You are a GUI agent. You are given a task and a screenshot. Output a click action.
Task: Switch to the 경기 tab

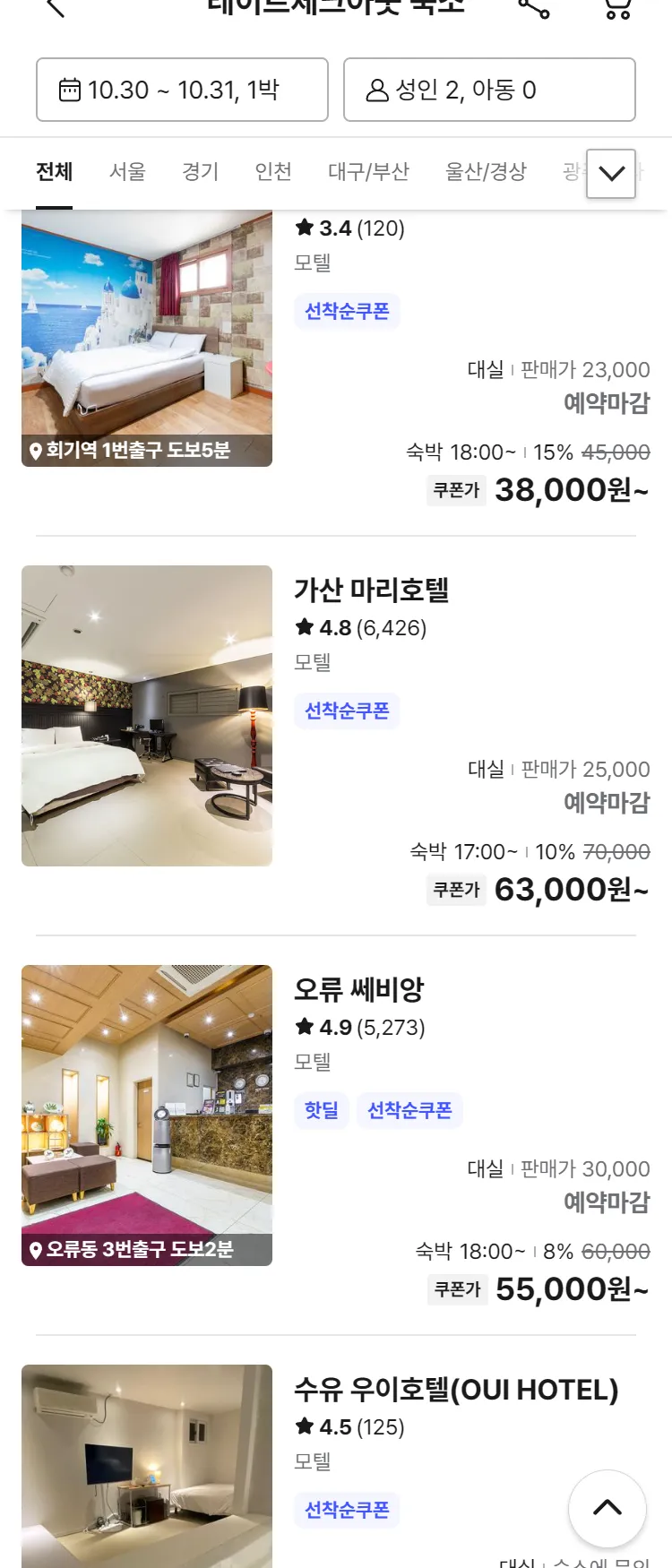coord(200,171)
